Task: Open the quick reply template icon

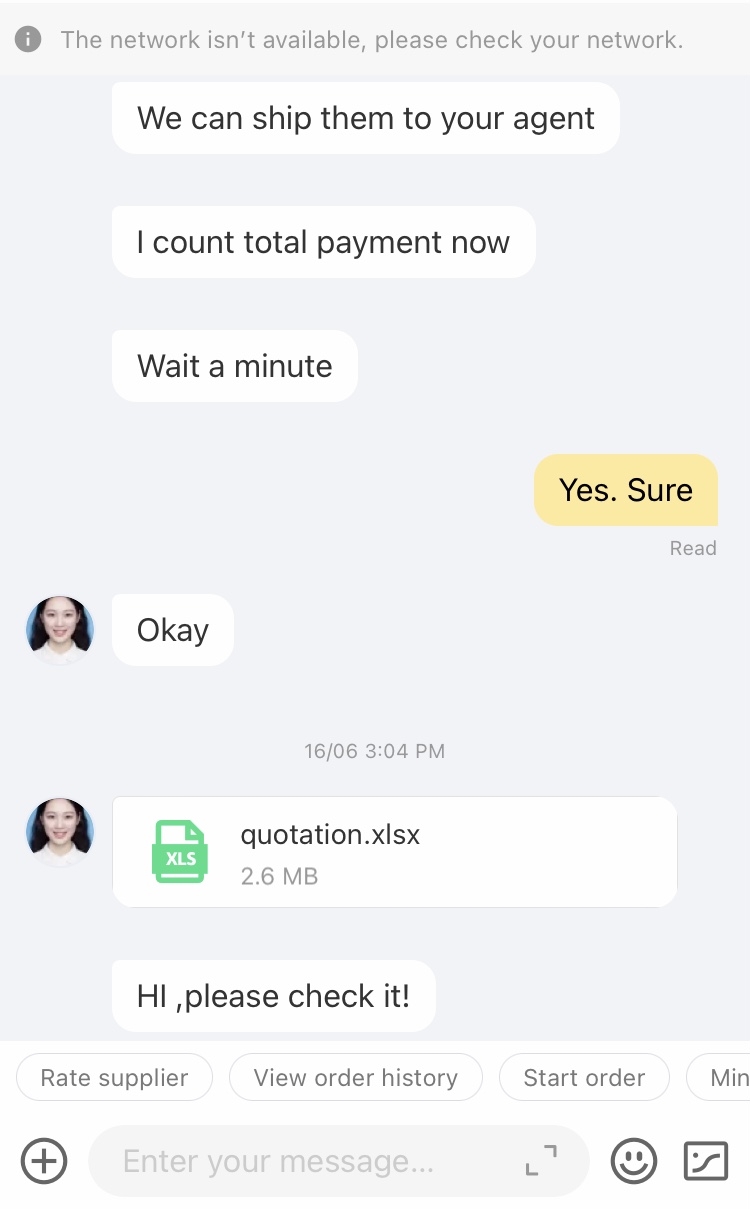Action: [x=705, y=1161]
